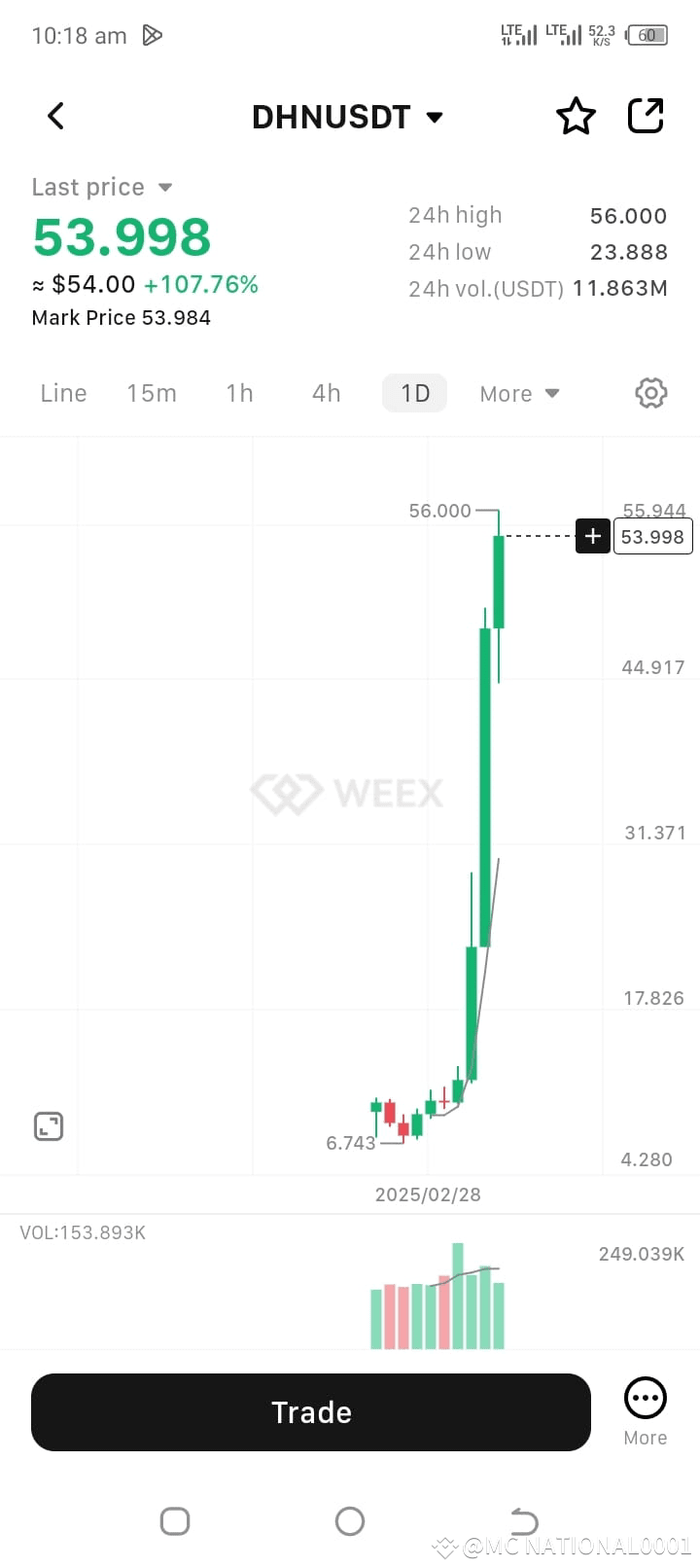Click the plus icon beside current price
This screenshot has height=1568, width=700.
[592, 536]
